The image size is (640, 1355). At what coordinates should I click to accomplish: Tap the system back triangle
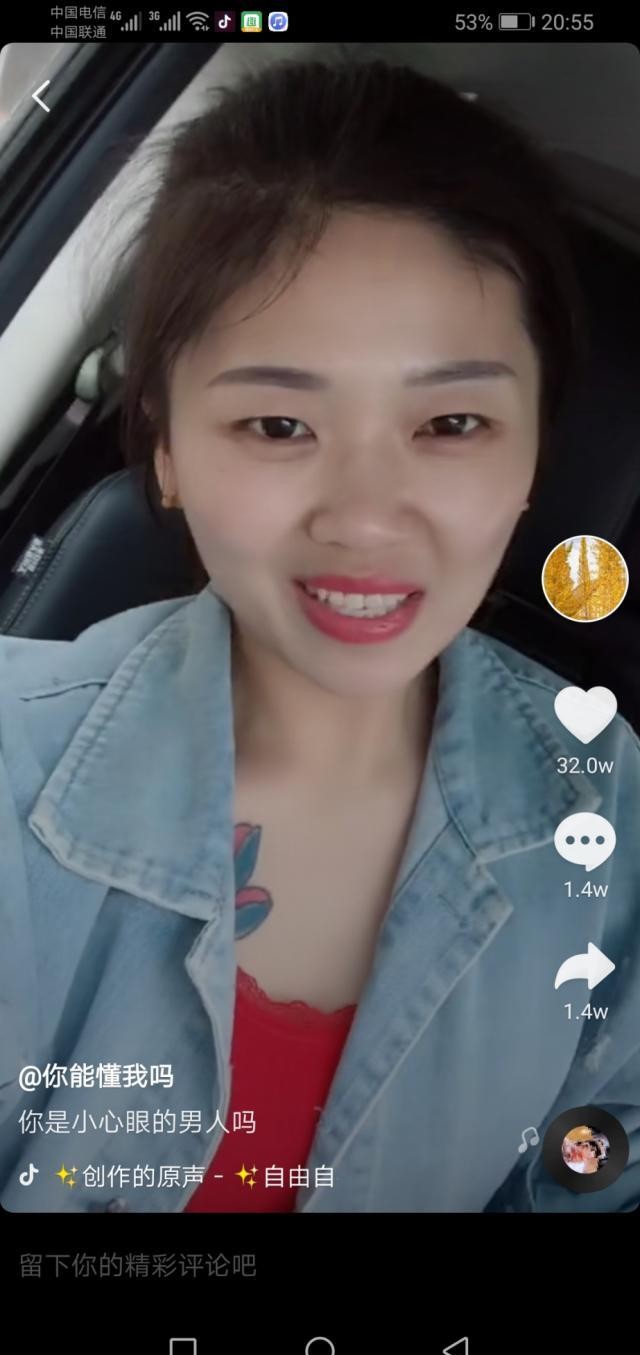456,1345
